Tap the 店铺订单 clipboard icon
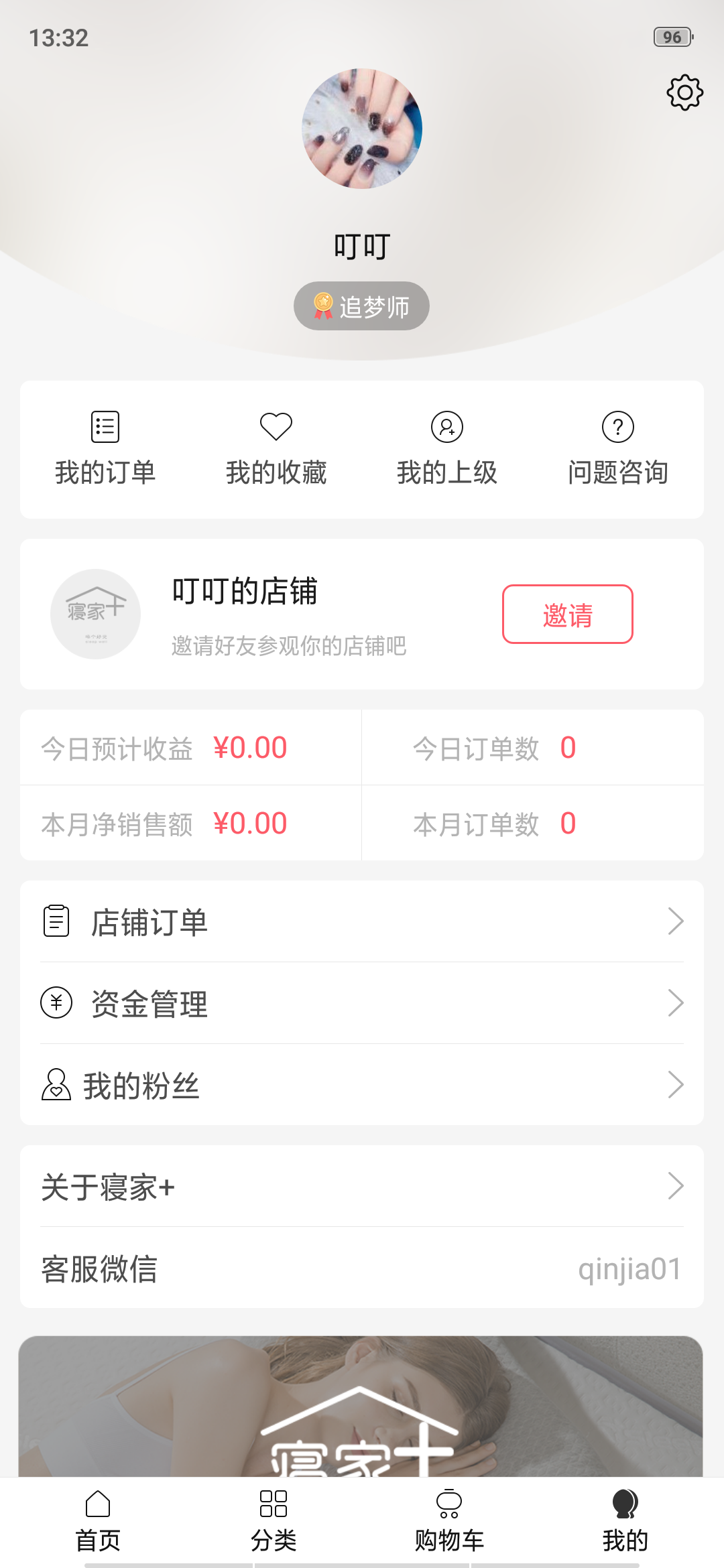724x1568 pixels. tap(56, 921)
